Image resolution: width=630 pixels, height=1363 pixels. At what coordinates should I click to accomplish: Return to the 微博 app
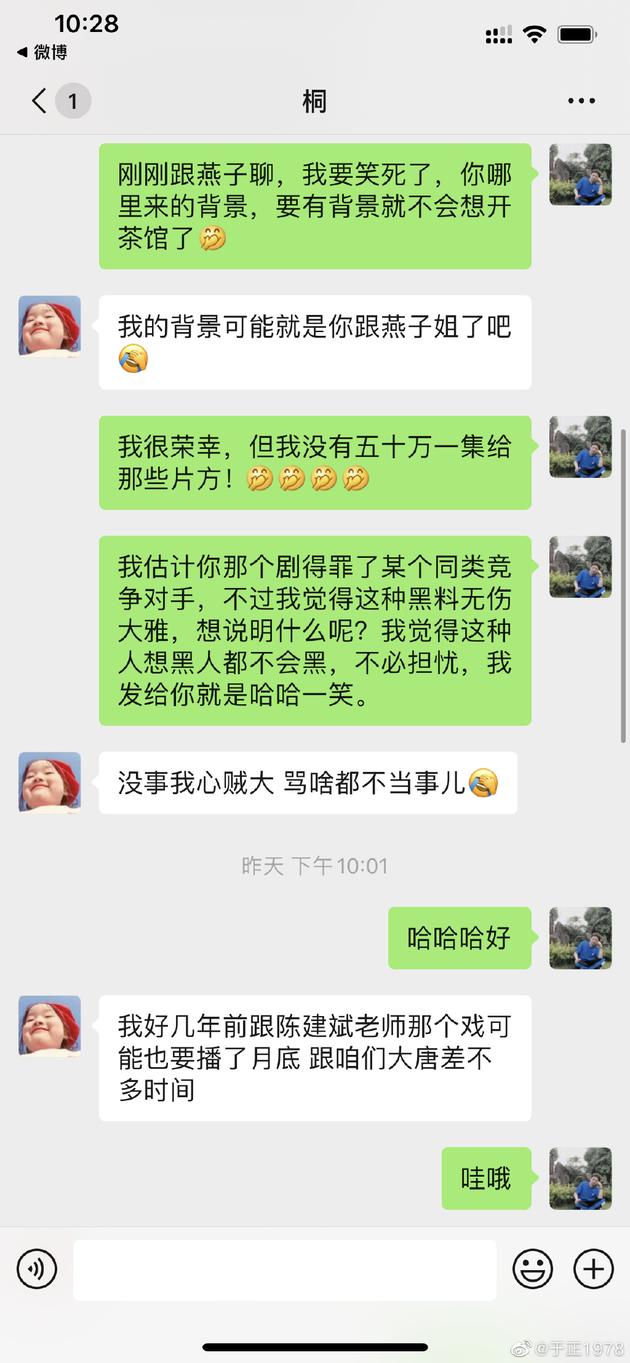(x=42, y=52)
